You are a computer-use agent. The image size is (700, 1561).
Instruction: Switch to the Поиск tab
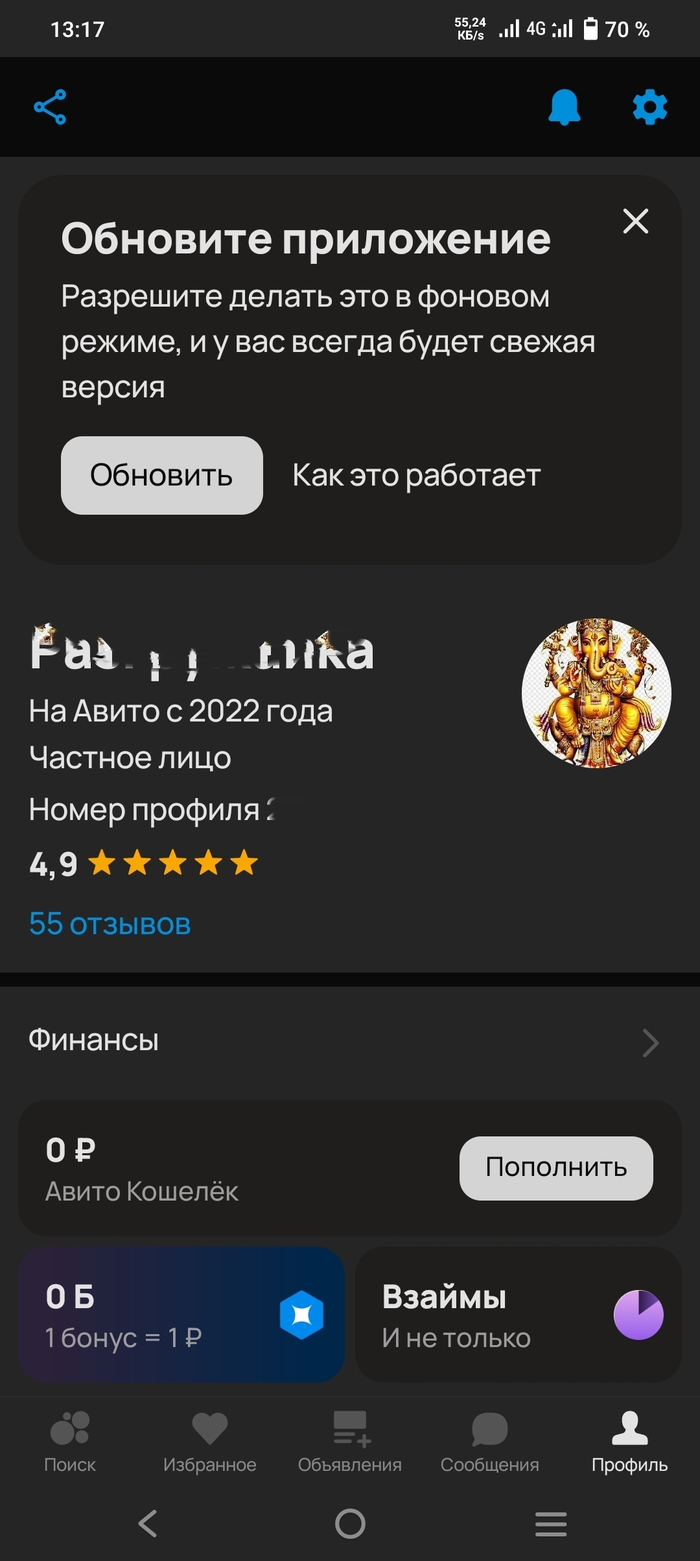coord(70,1441)
